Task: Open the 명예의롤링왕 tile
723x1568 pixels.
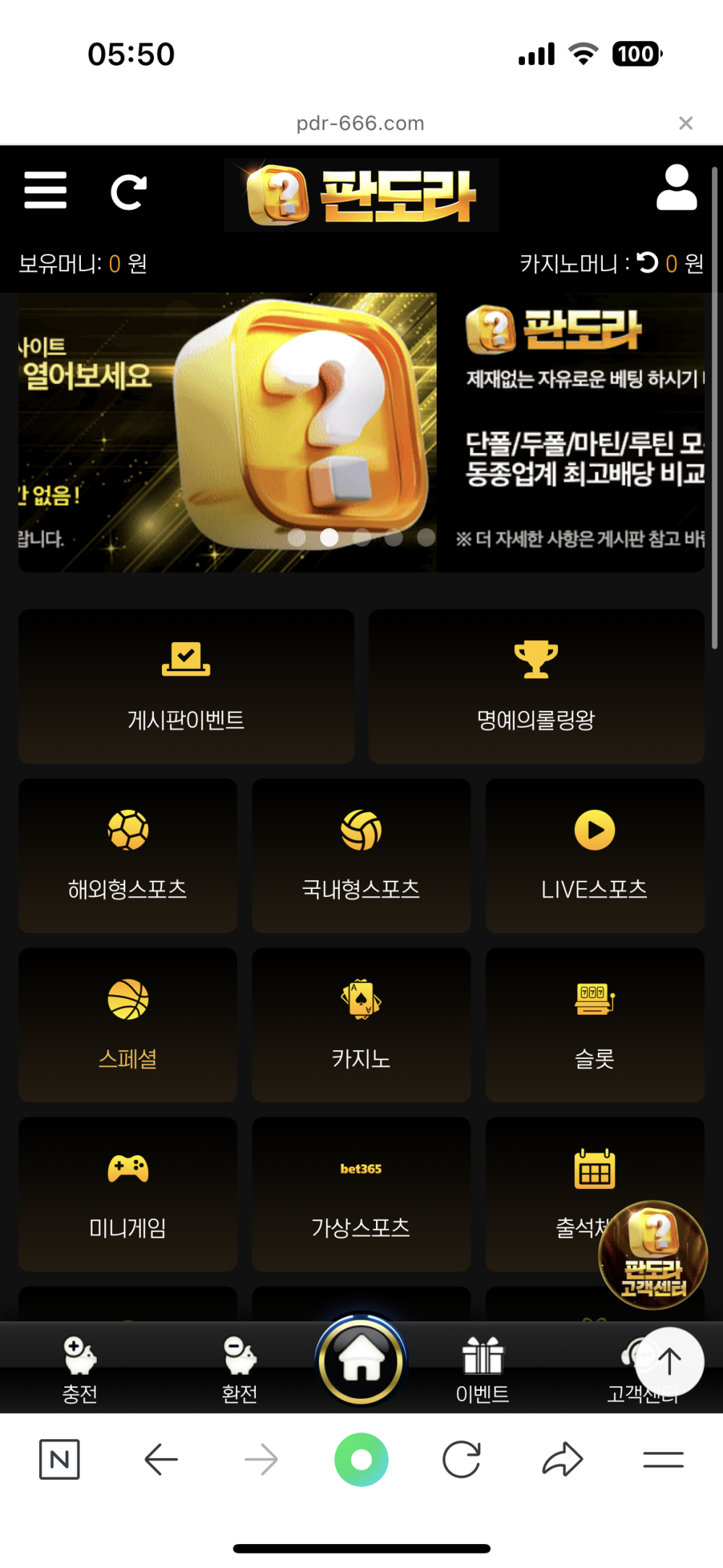Action: tap(536, 686)
